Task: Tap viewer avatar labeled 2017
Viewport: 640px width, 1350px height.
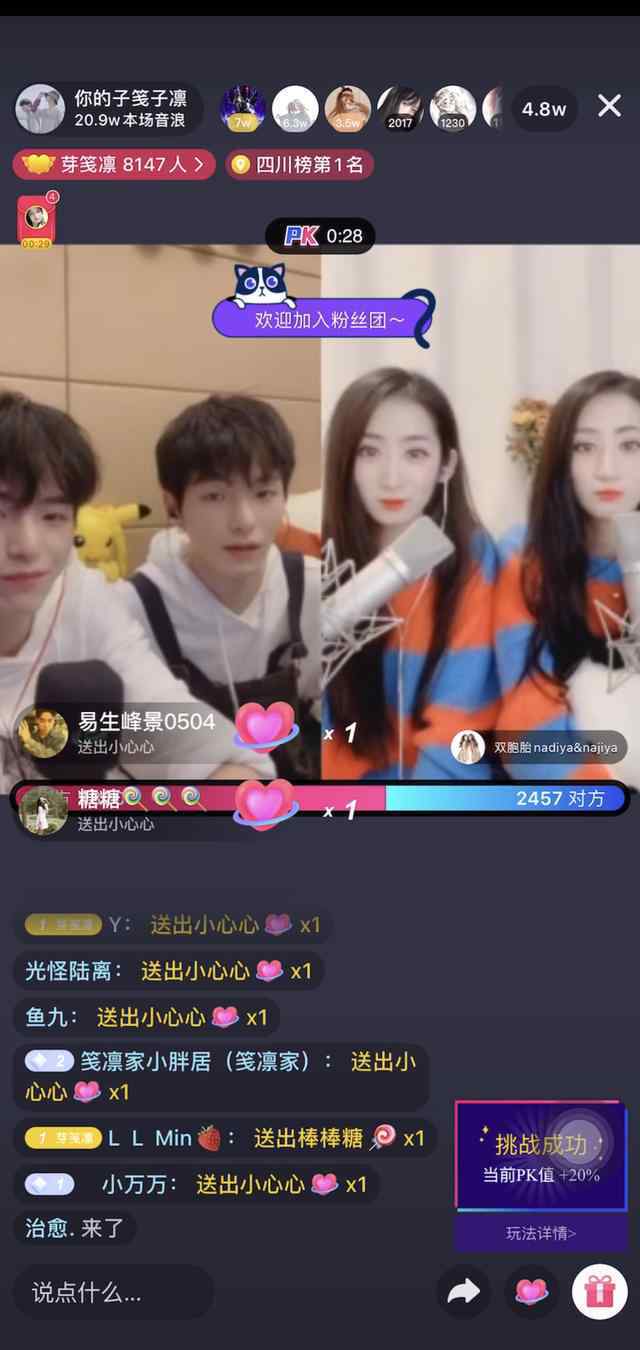Action: [399, 108]
